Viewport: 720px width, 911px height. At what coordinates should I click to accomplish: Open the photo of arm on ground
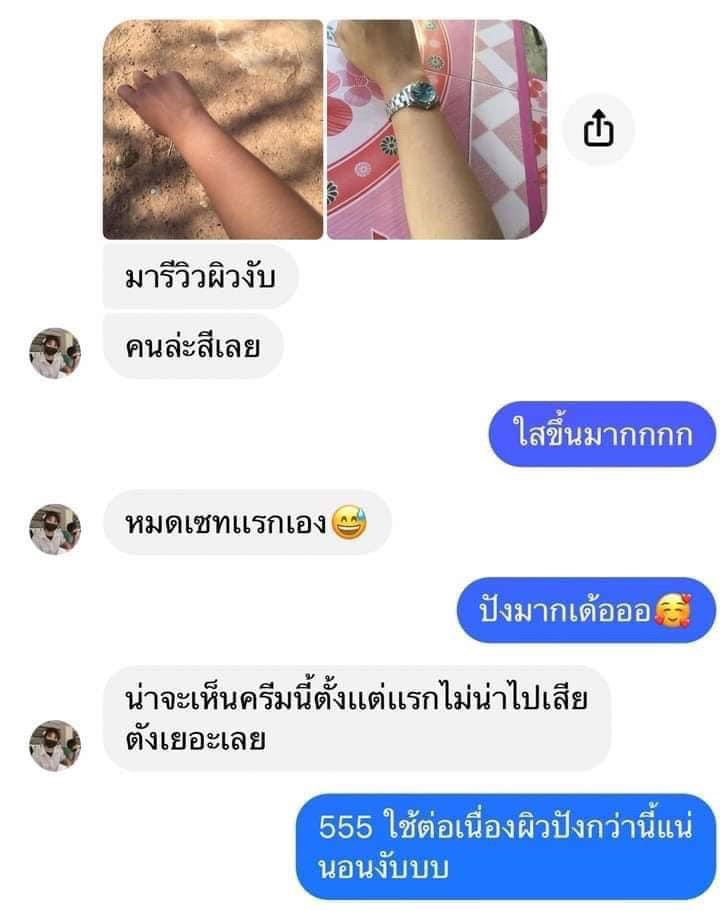pyautogui.click(x=212, y=129)
